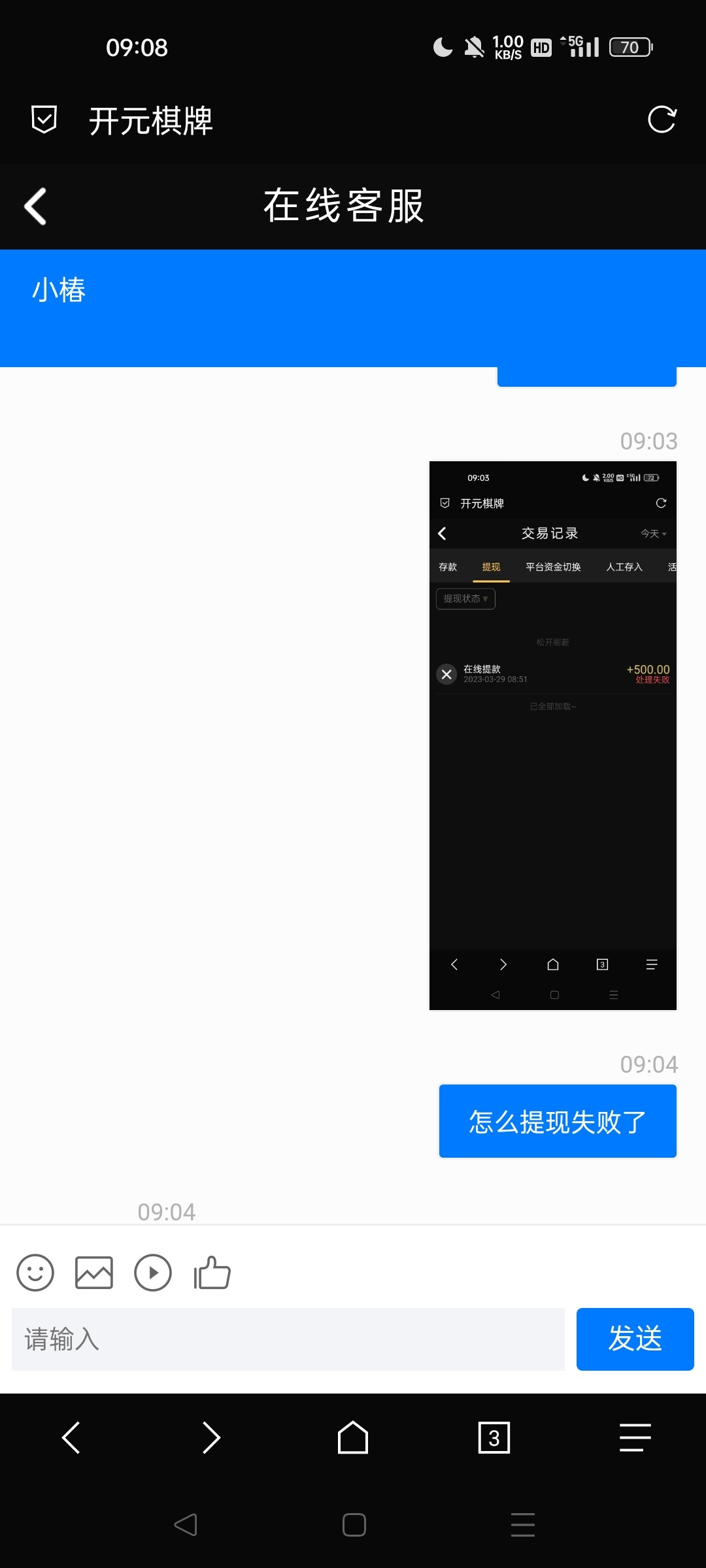Open the sent transaction record screenshot
This screenshot has height=1568, width=706.
552,735
